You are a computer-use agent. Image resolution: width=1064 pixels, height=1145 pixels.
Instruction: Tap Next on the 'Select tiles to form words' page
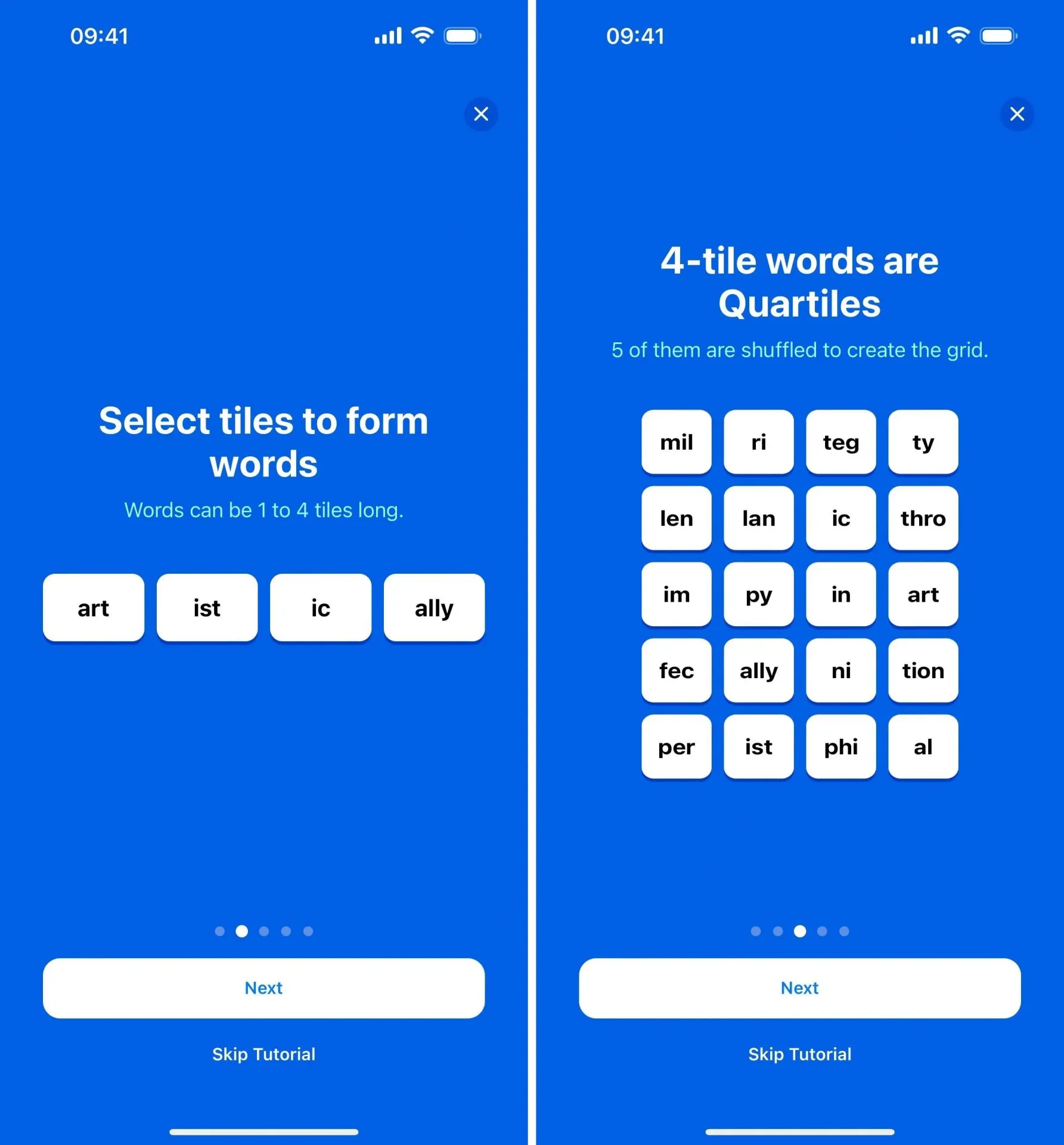tap(263, 988)
